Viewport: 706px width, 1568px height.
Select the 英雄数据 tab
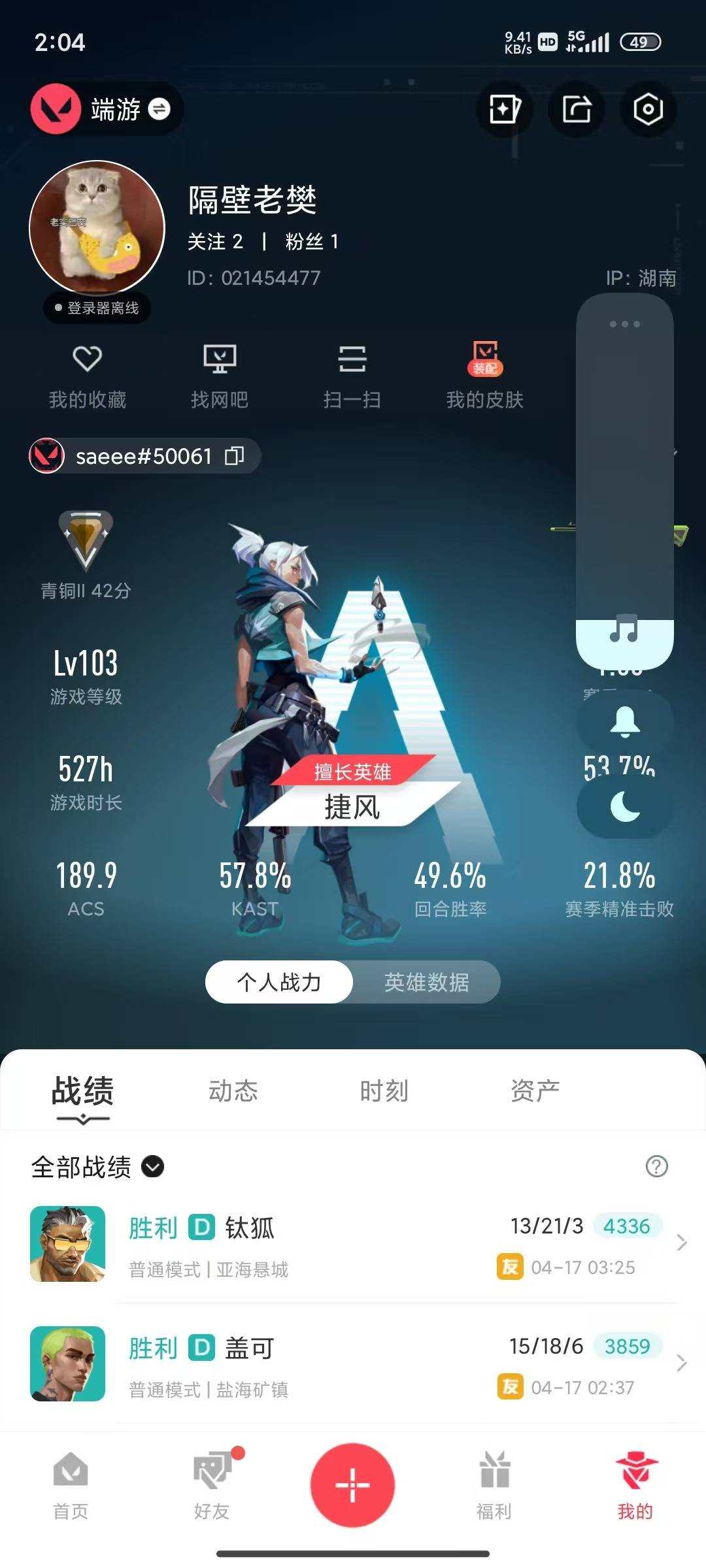click(428, 981)
